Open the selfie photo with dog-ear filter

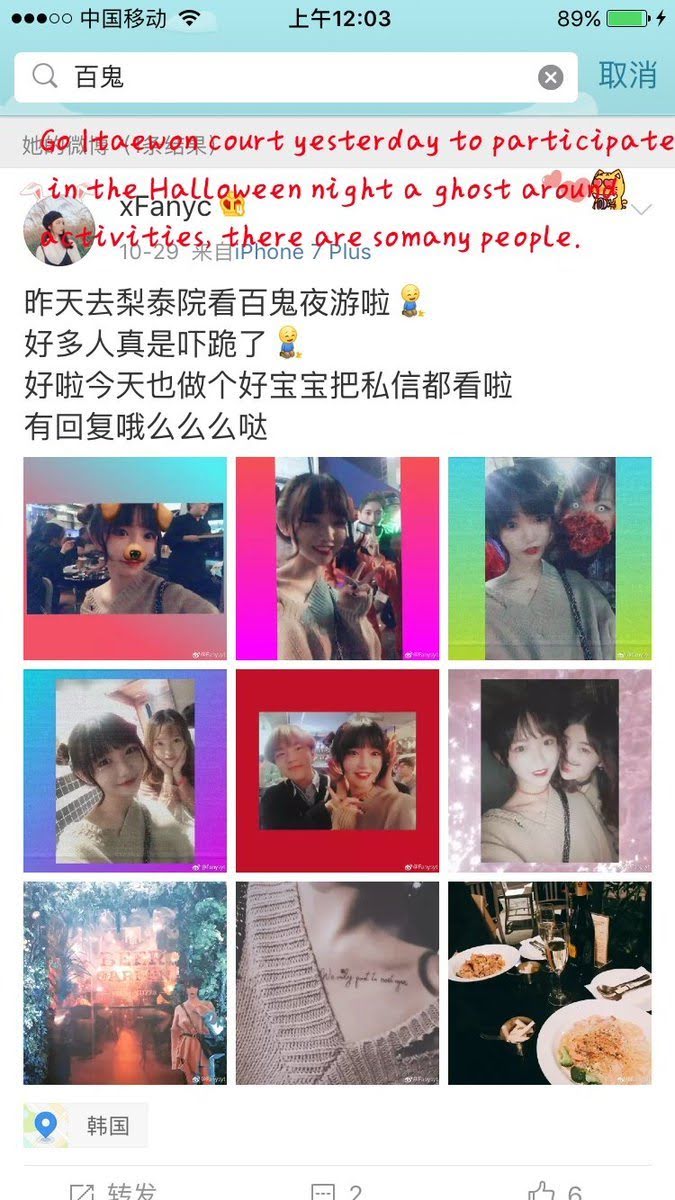pos(125,559)
